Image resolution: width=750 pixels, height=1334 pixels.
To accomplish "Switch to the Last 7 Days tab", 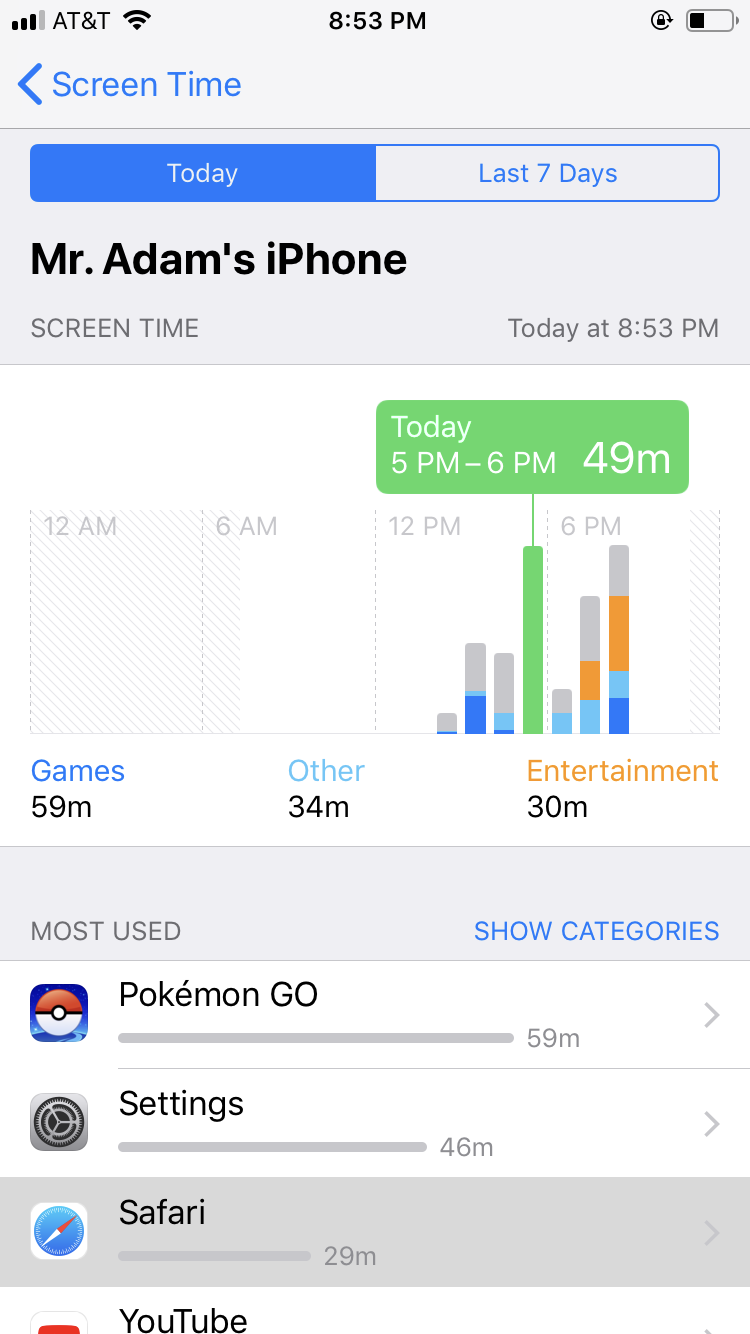I will (x=547, y=173).
